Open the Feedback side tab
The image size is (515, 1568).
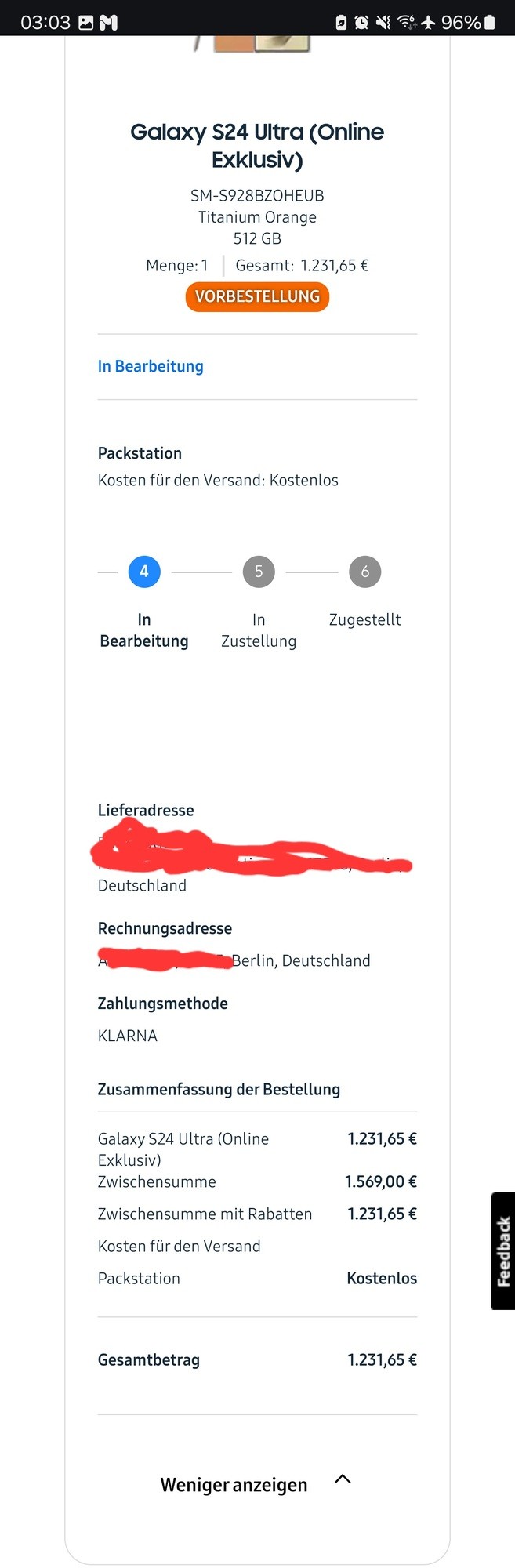[503, 1250]
